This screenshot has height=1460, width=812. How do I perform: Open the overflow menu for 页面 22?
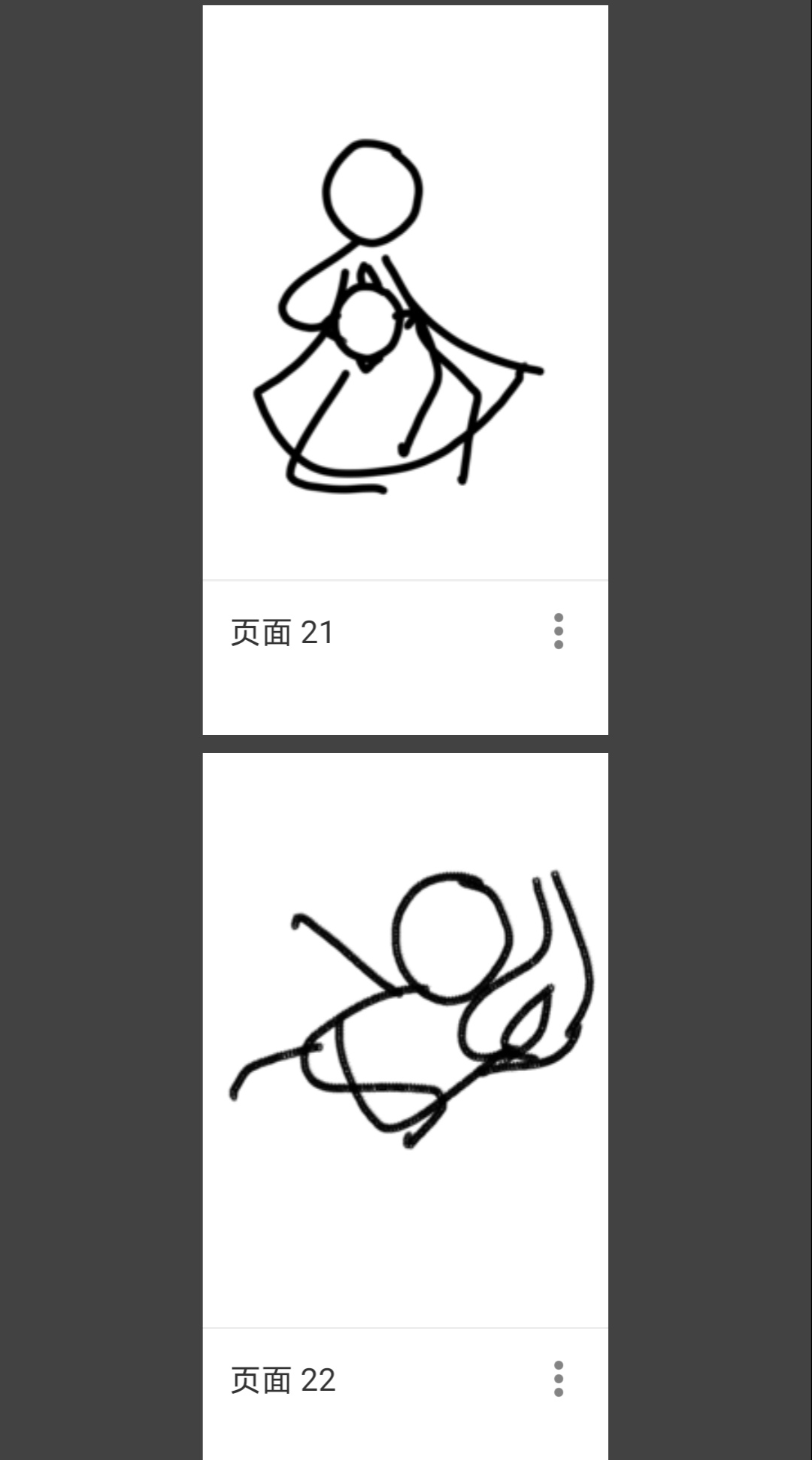558,1379
